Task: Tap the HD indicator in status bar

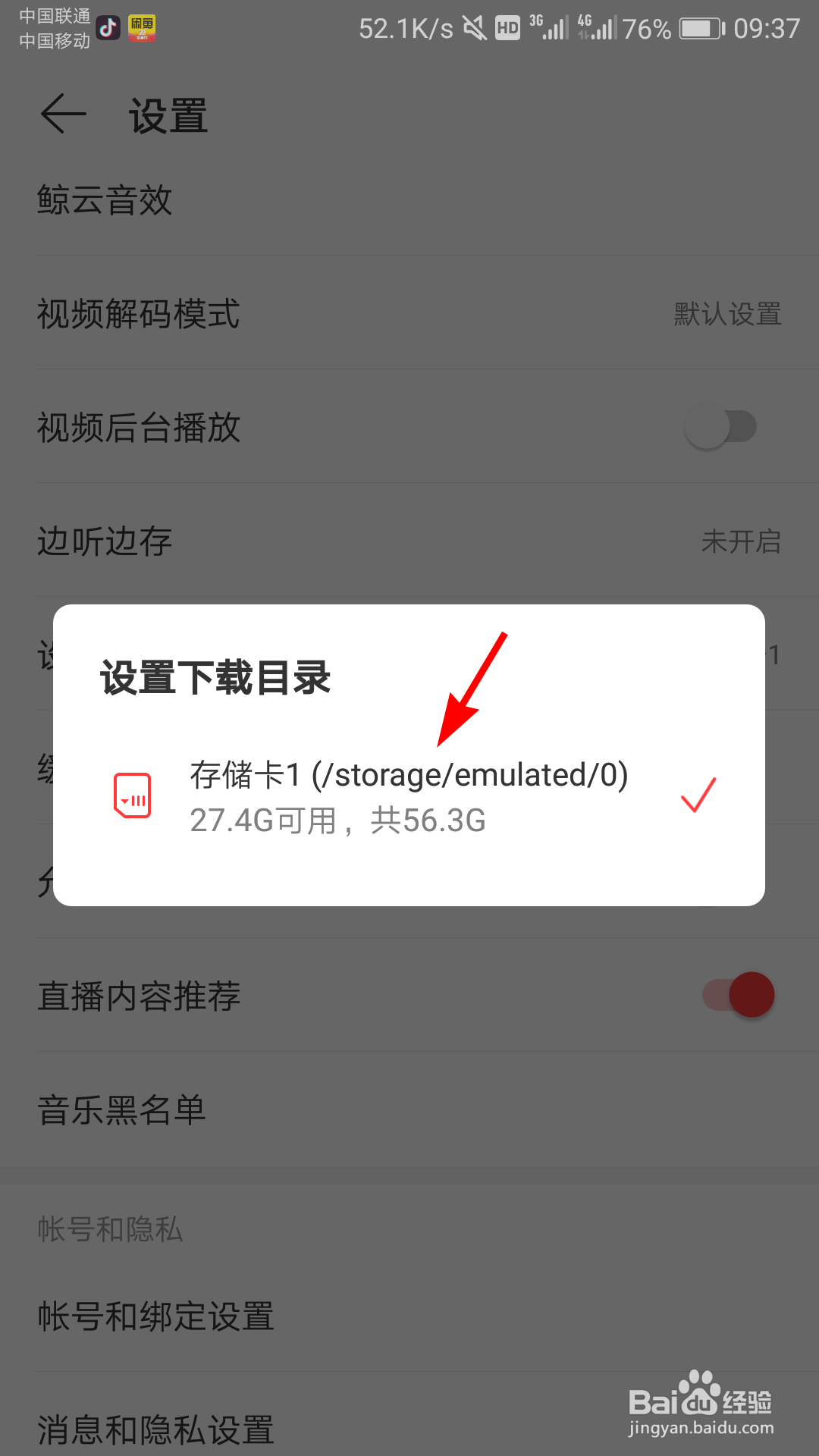Action: pyautogui.click(x=507, y=28)
